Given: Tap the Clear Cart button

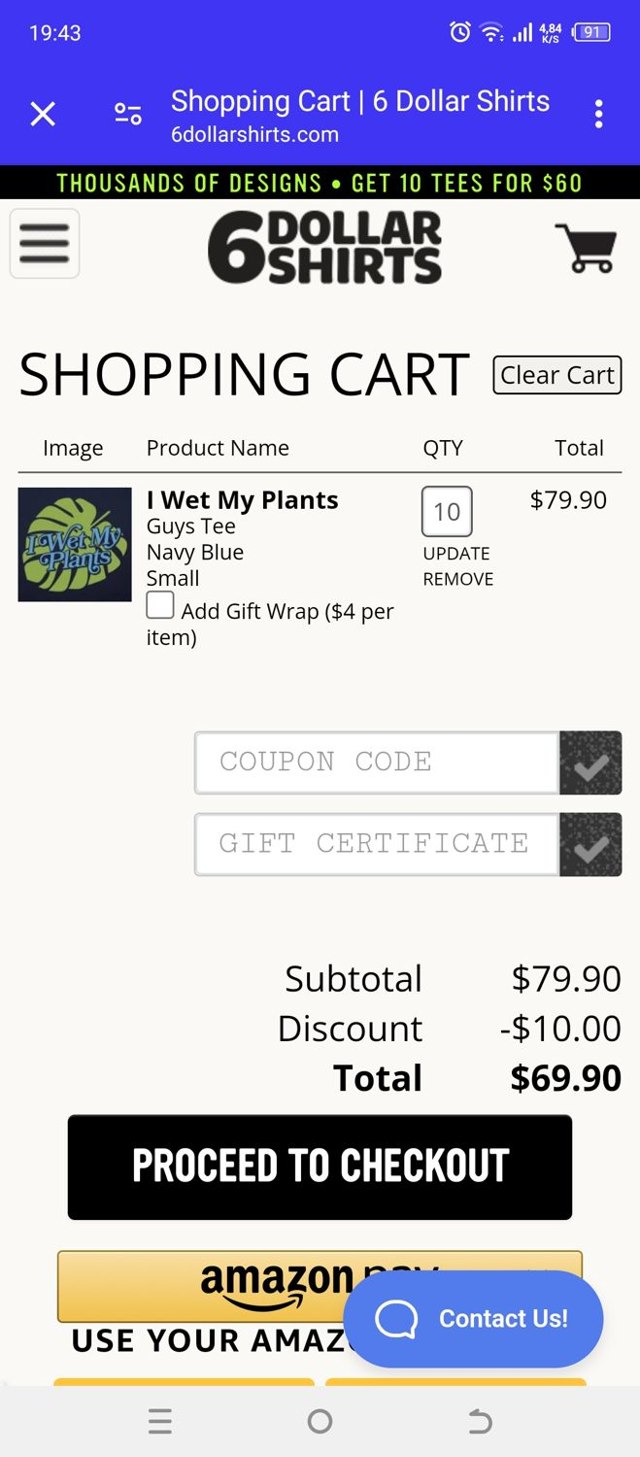Looking at the screenshot, I should coord(557,375).
